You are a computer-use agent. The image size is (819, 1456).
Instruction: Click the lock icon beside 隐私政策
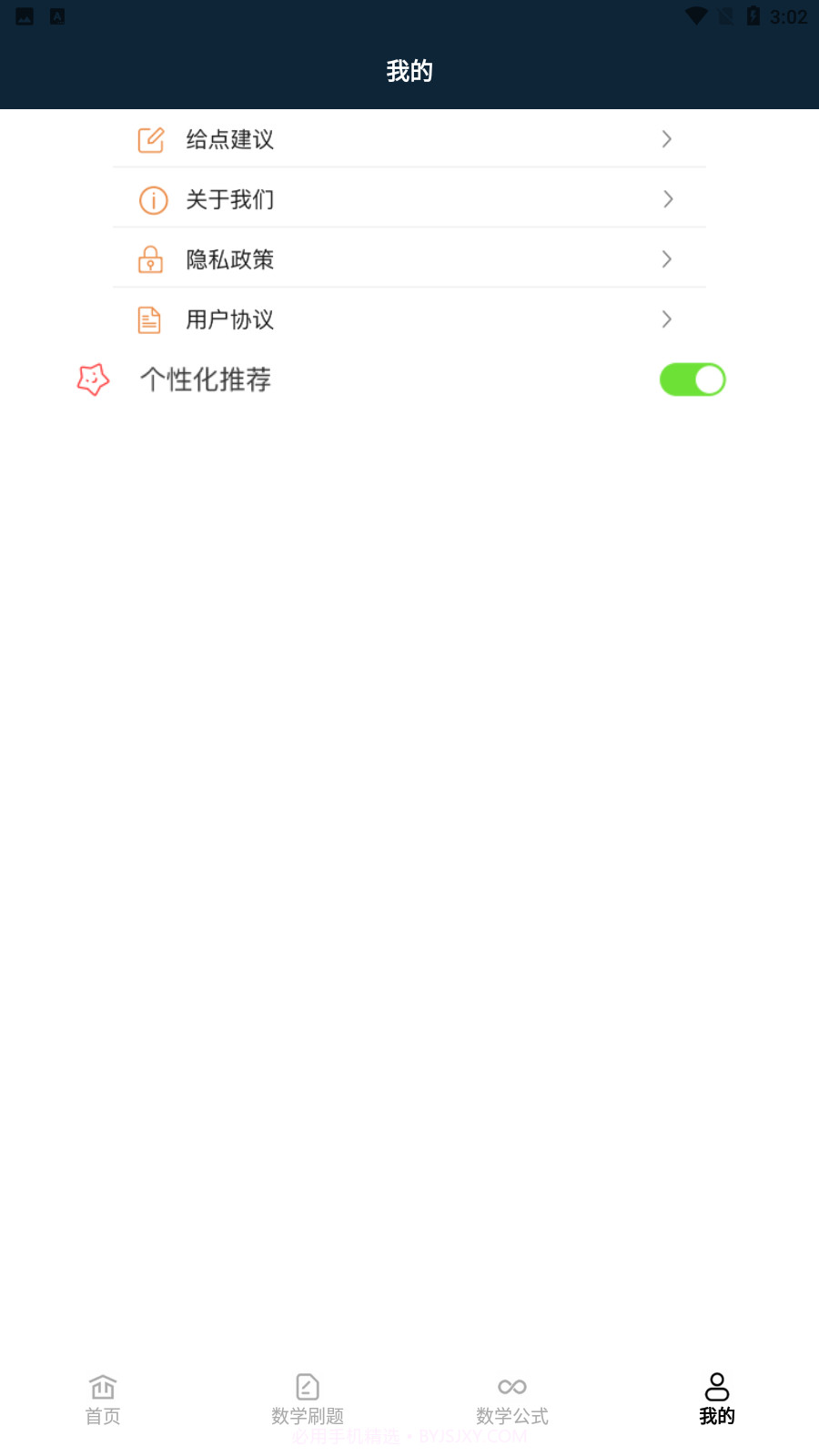point(151,259)
